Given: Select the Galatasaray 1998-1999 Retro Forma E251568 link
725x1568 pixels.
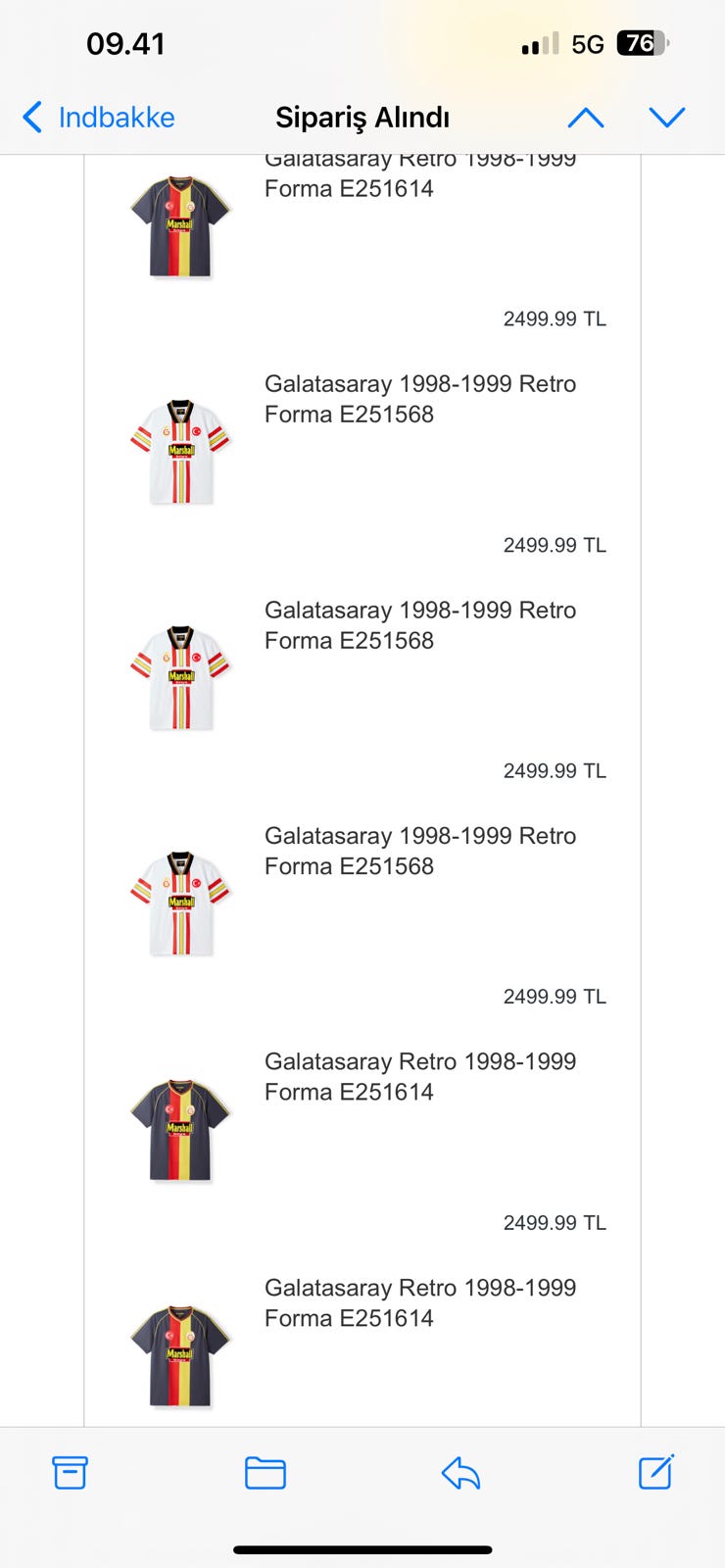Looking at the screenshot, I should 419,399.
